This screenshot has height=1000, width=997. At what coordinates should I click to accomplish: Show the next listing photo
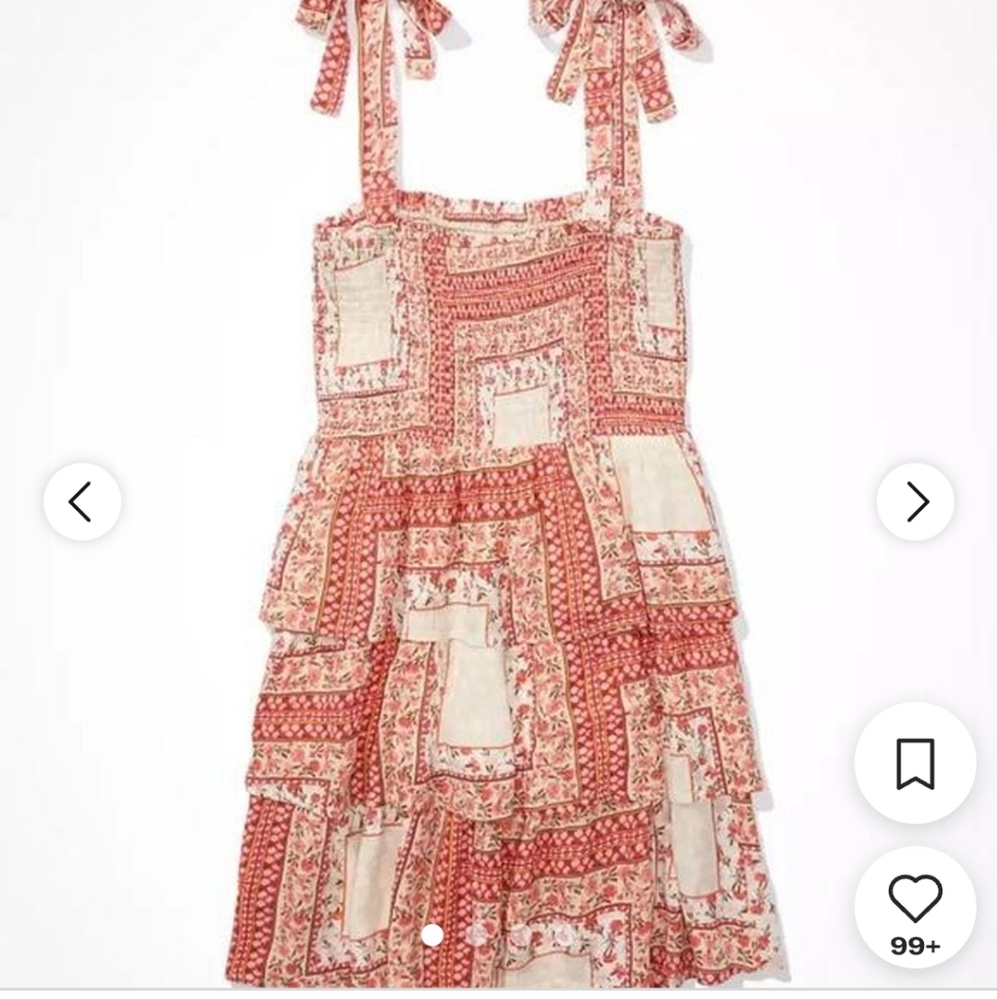[915, 502]
